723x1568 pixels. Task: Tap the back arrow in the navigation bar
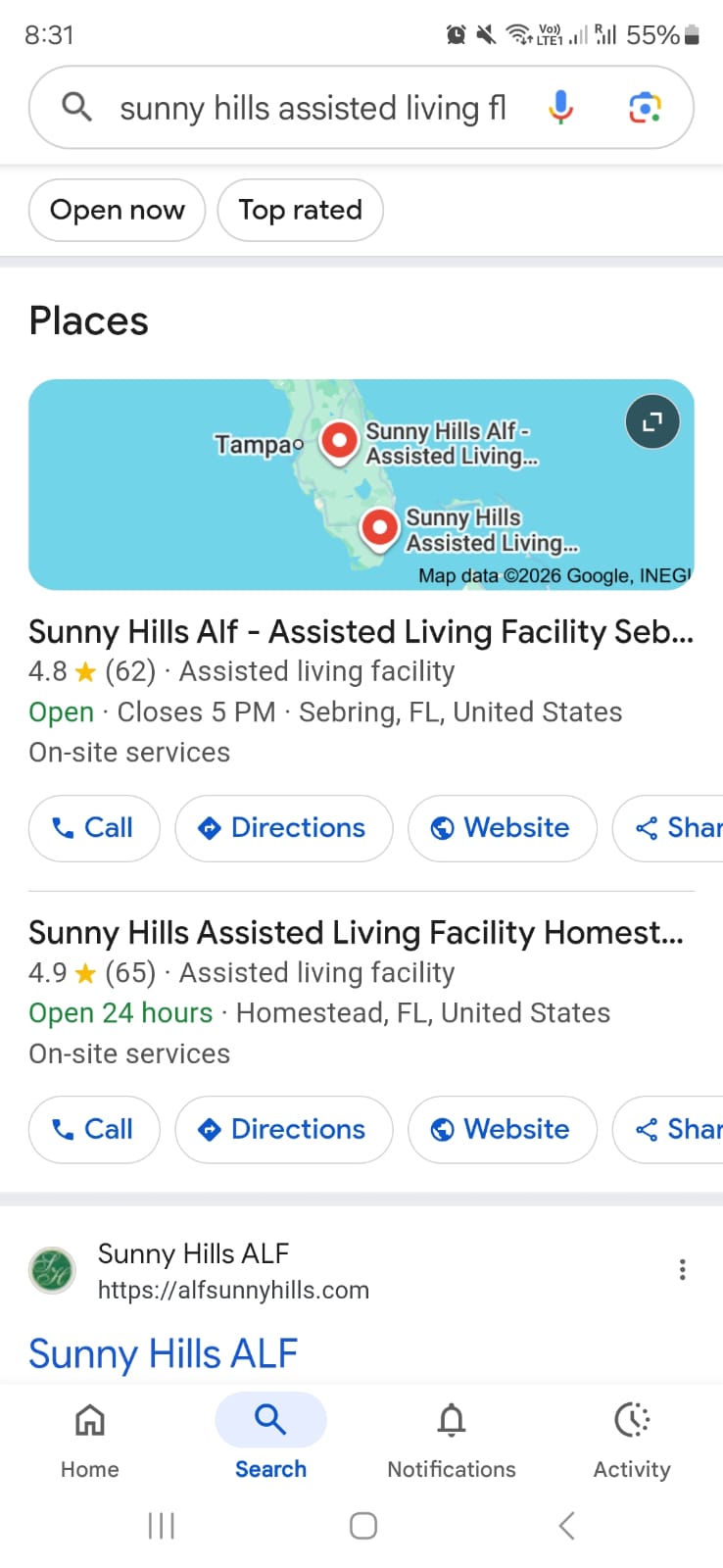(x=565, y=1525)
